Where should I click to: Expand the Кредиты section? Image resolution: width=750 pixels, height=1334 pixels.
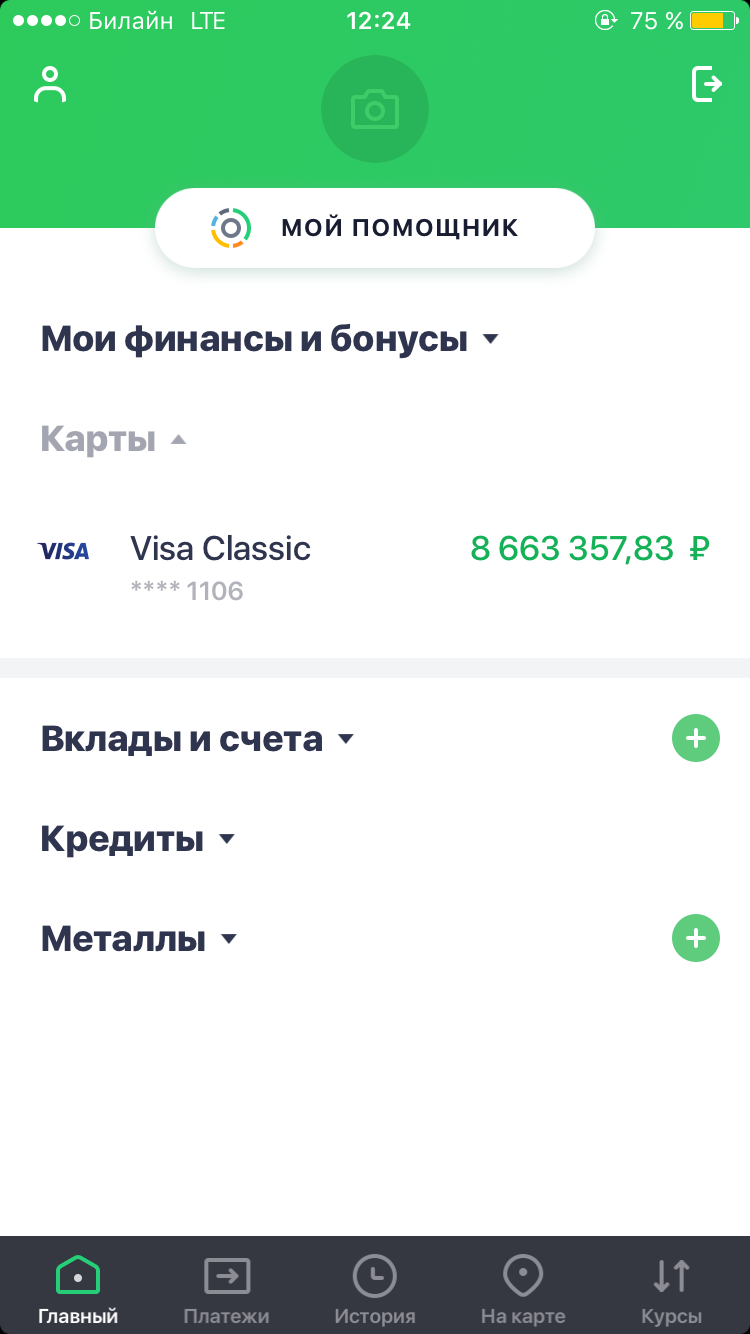[x=137, y=839]
